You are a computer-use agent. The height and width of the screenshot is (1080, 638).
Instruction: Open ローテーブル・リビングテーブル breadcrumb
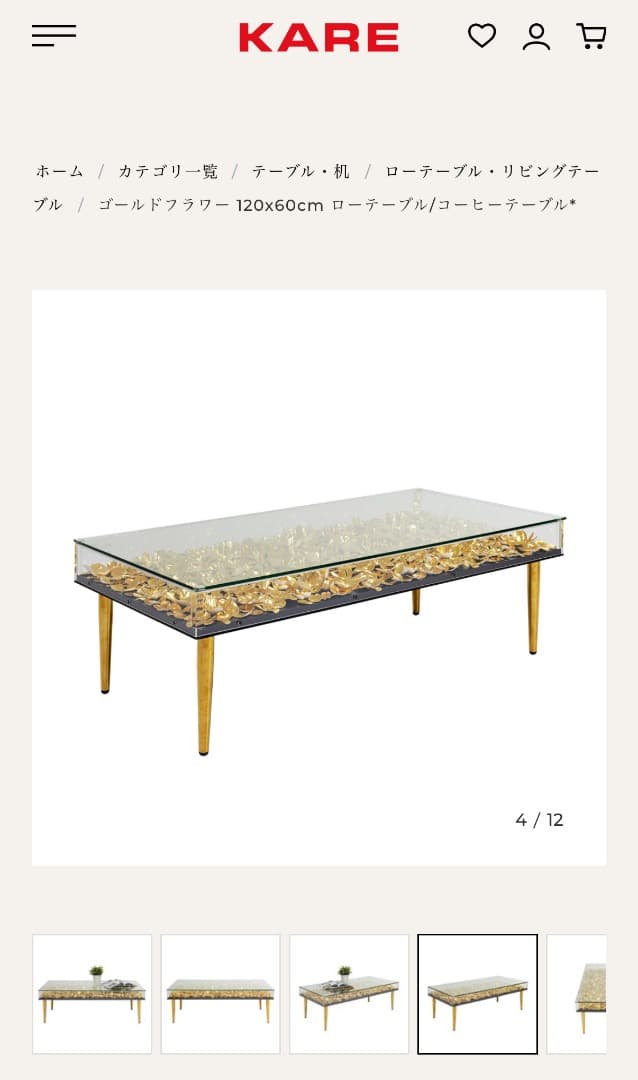[492, 171]
